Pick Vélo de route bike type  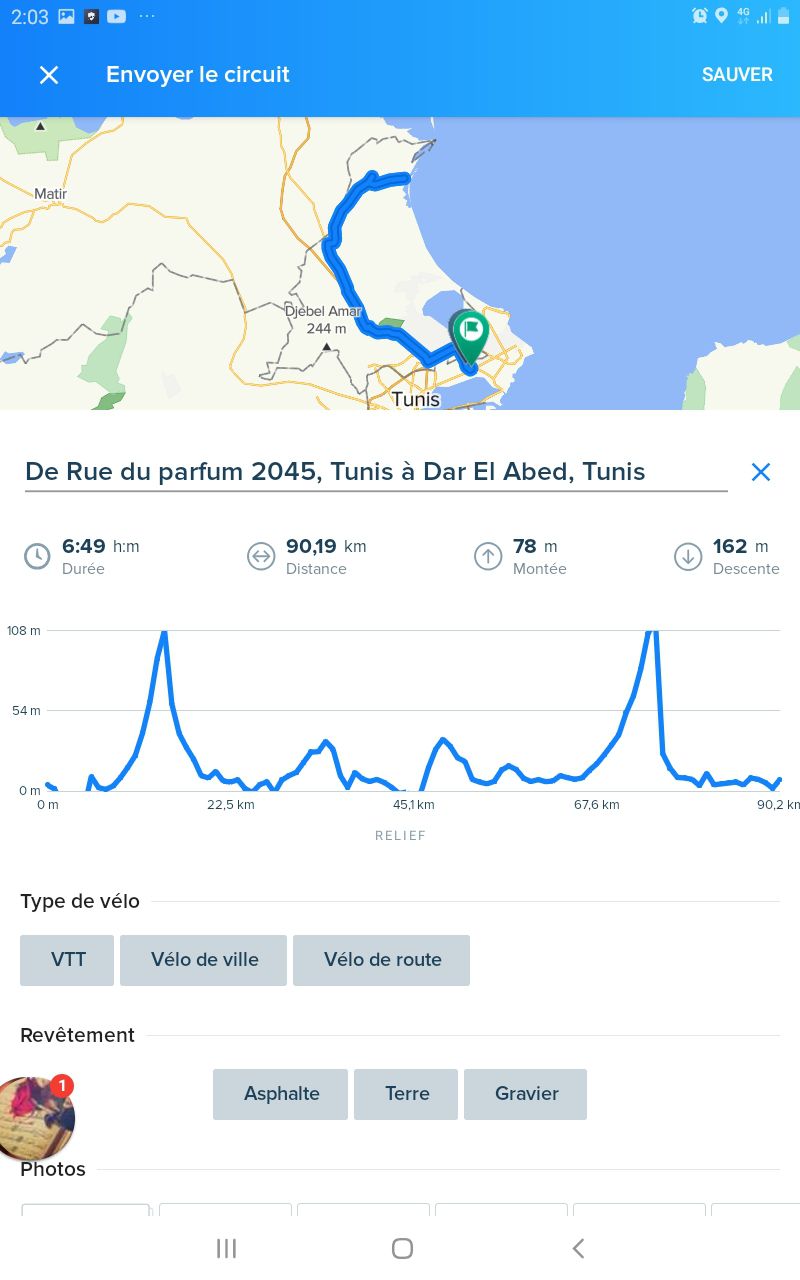(382, 960)
